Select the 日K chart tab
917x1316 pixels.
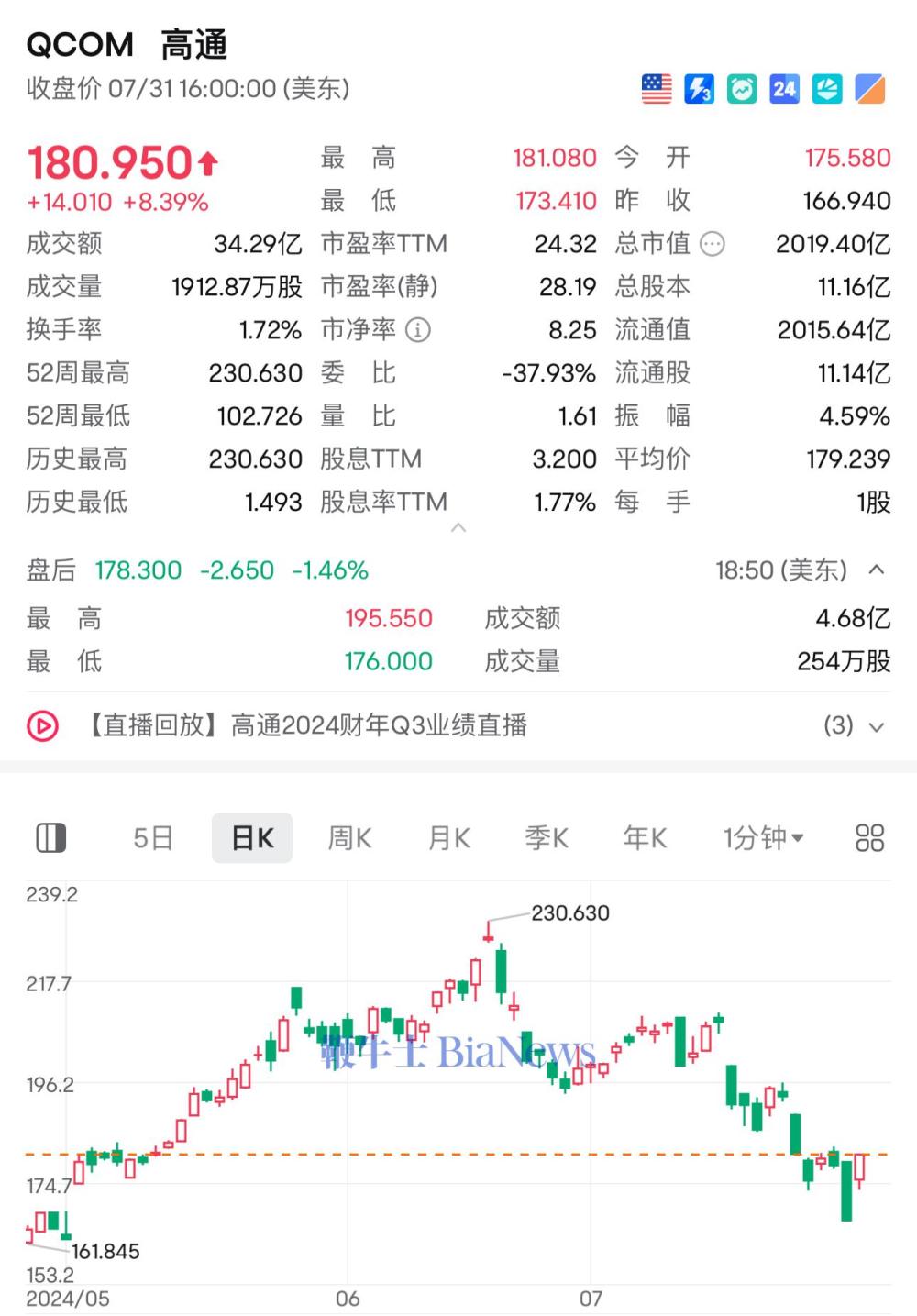(x=252, y=837)
